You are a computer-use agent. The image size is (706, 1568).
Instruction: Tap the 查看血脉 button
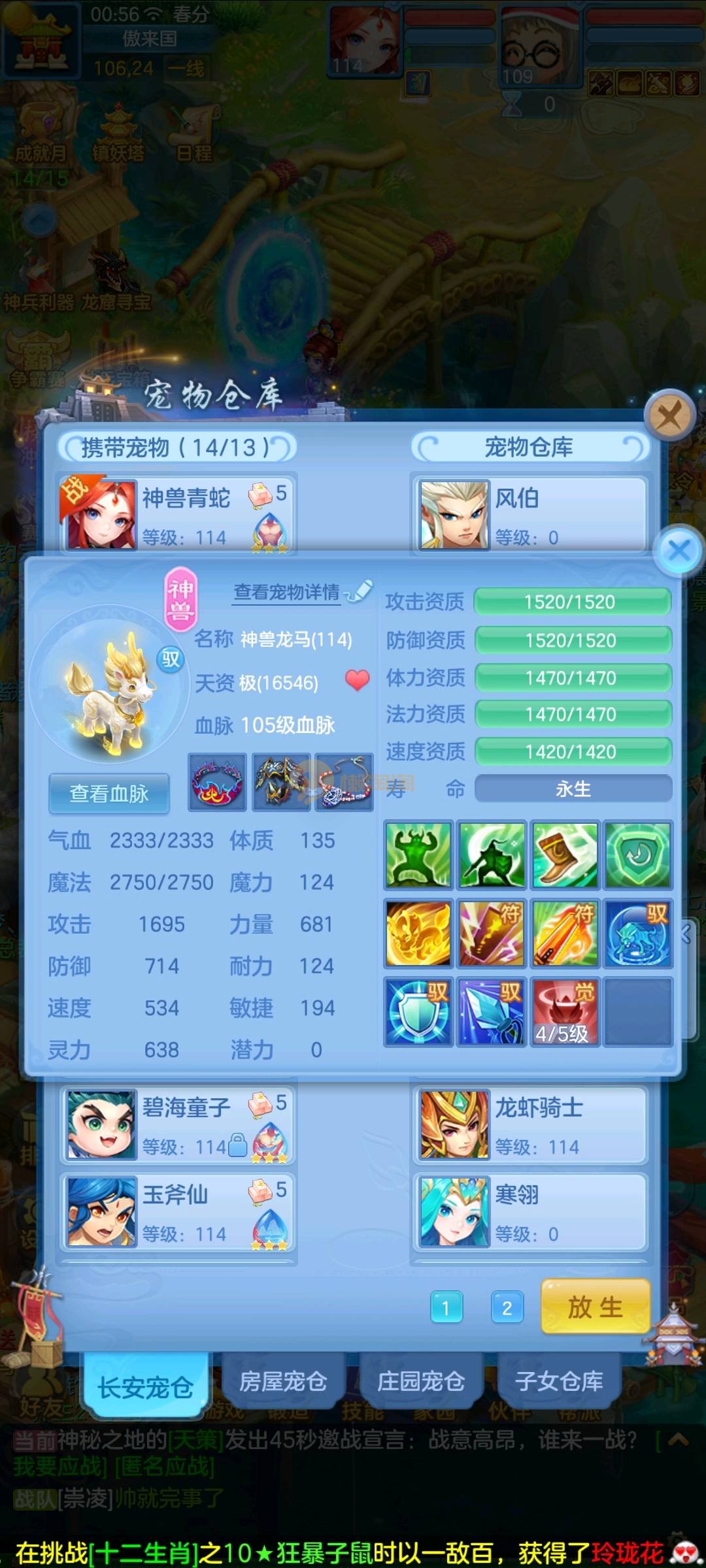pos(109,793)
